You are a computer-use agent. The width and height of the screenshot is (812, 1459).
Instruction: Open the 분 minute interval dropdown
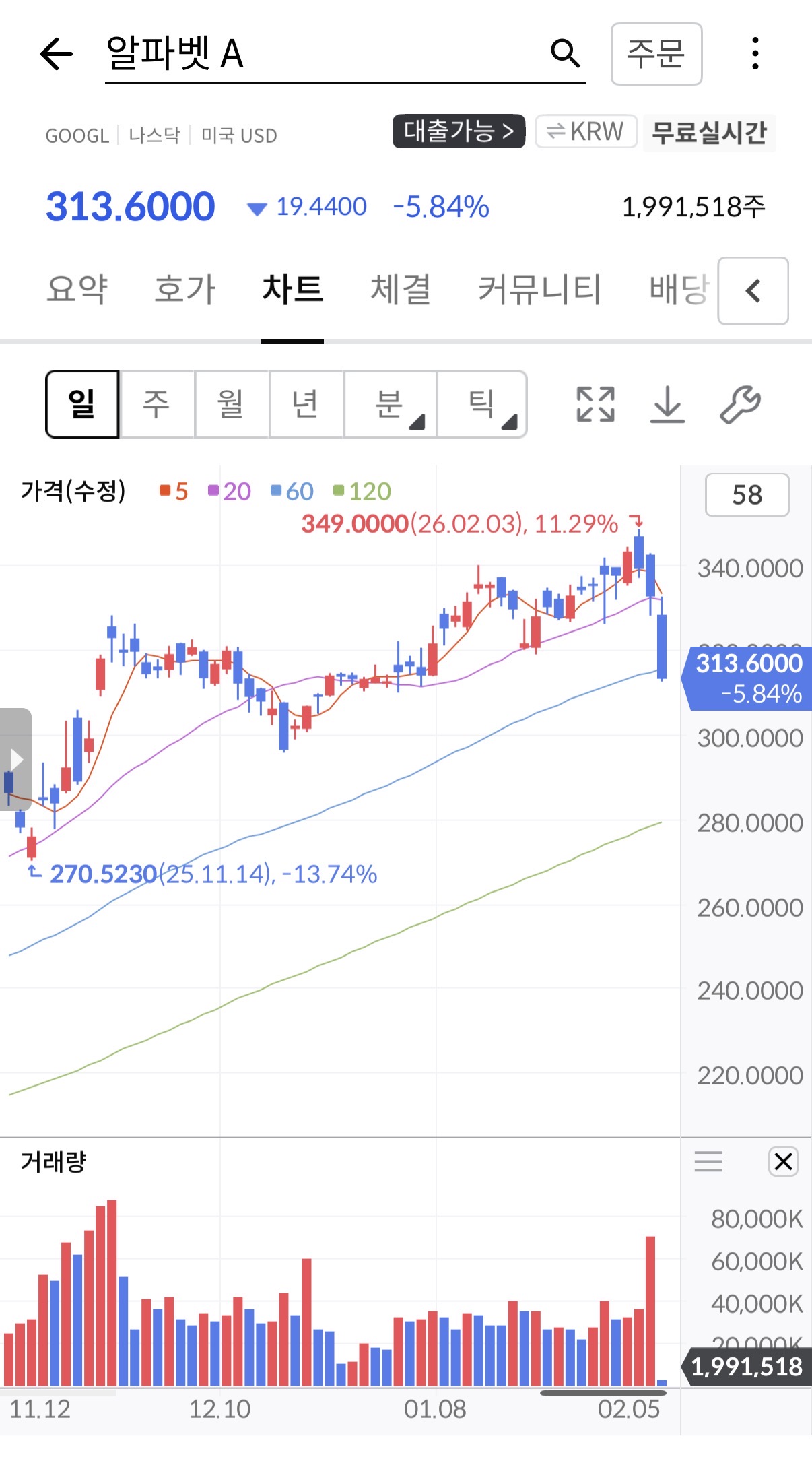click(x=390, y=404)
